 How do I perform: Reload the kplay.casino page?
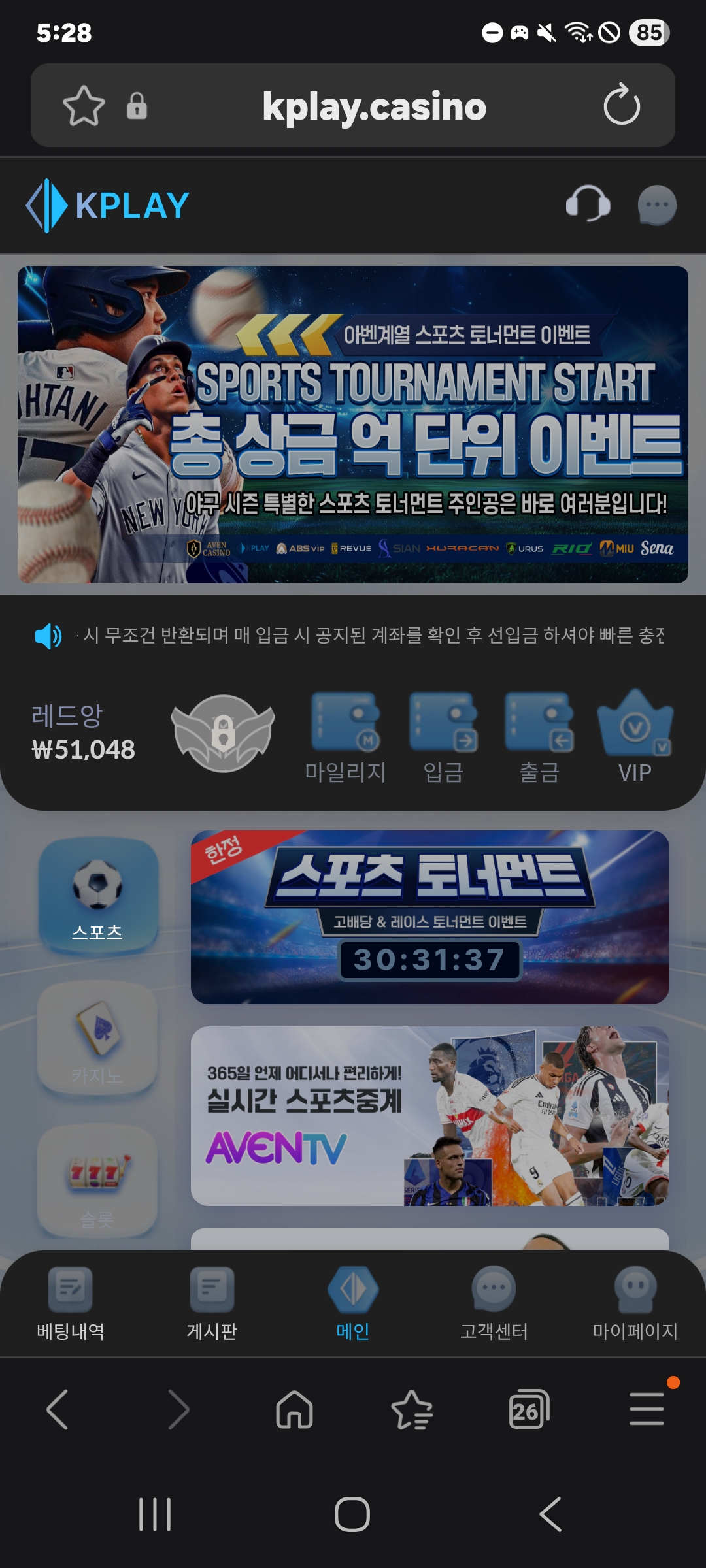coord(621,105)
